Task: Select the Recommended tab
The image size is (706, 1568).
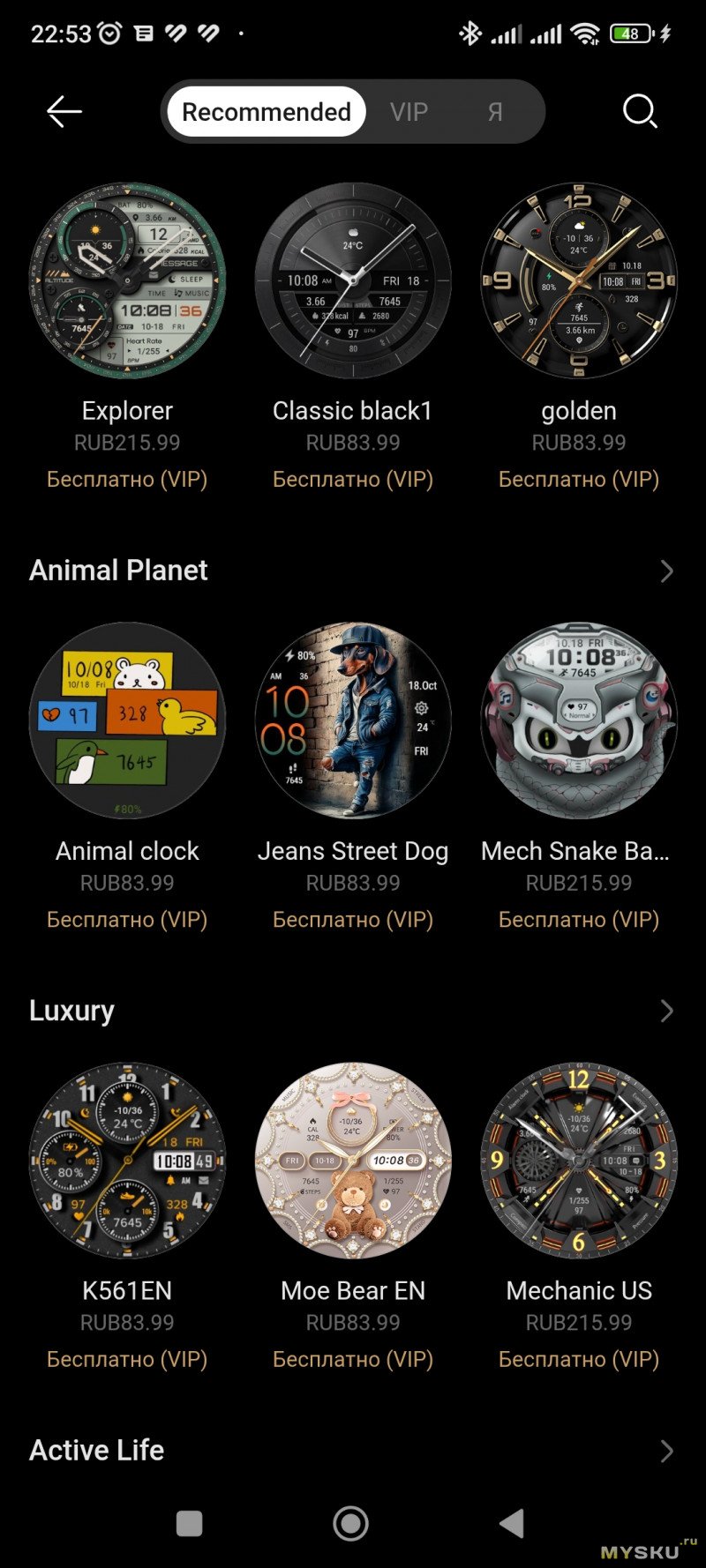Action: point(266,112)
